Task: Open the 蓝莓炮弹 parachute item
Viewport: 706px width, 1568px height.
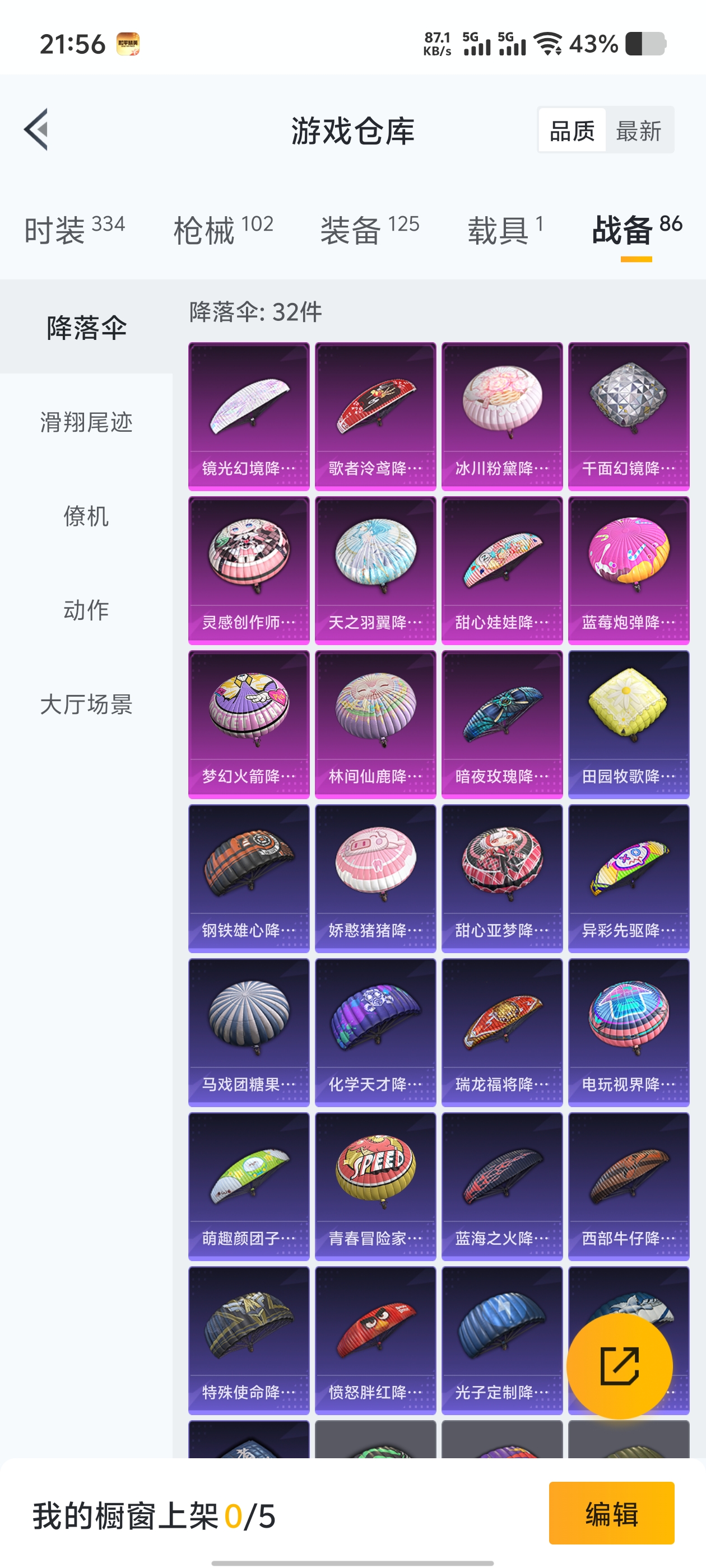Action: tap(629, 570)
